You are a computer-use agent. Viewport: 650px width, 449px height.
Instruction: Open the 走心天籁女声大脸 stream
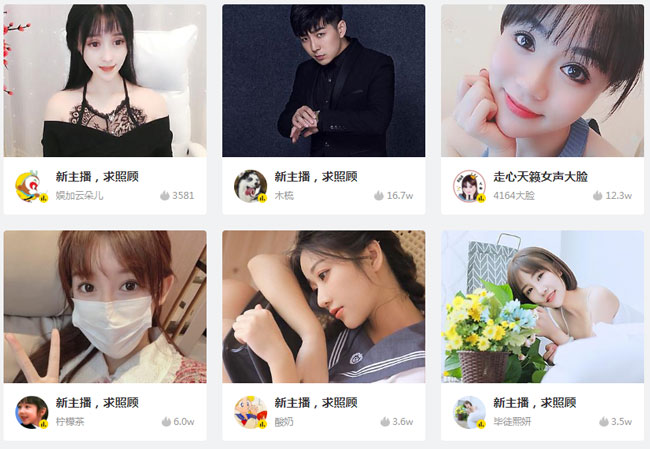click(541, 82)
